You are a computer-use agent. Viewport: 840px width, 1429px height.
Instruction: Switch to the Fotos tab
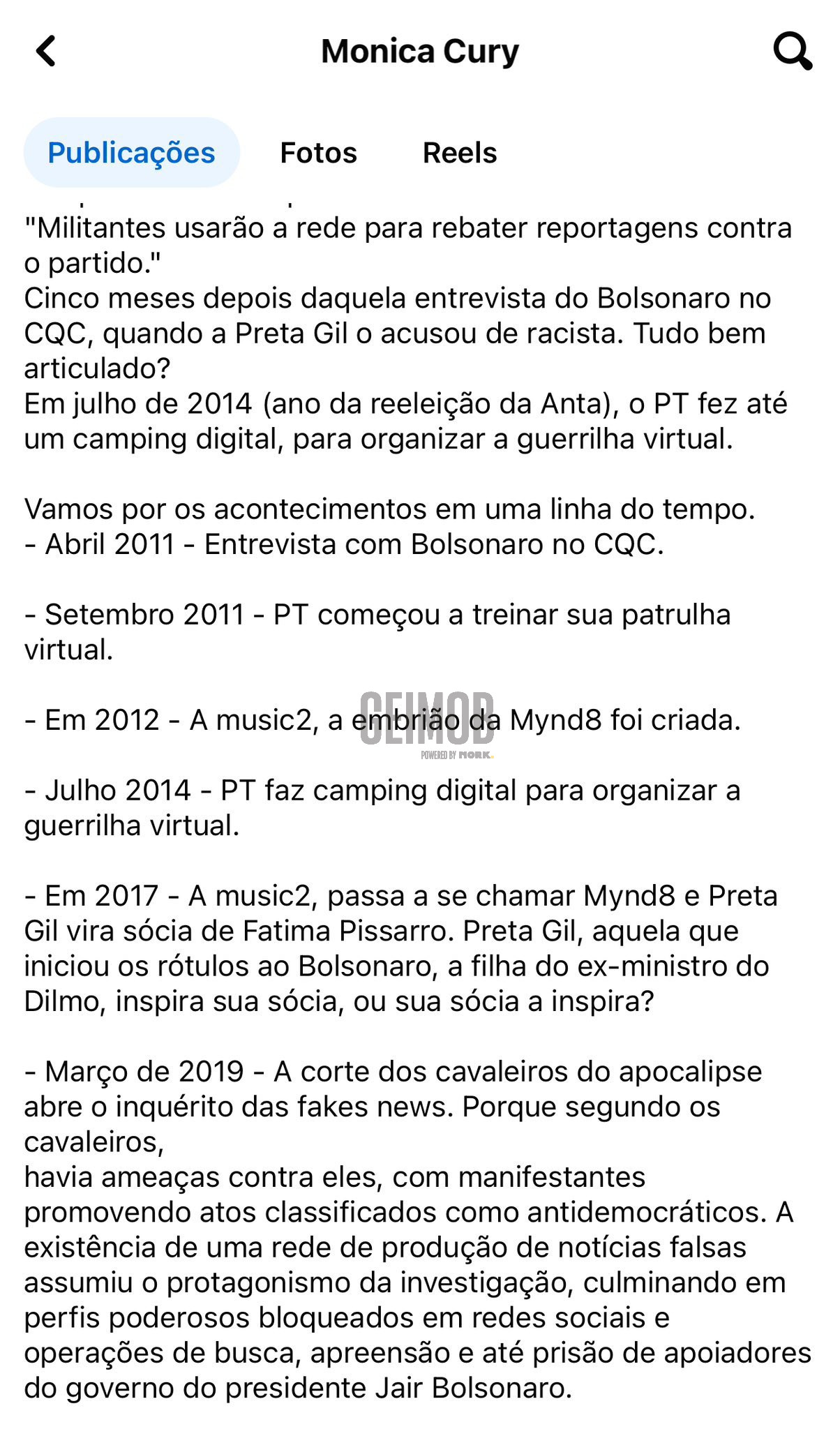(318, 153)
